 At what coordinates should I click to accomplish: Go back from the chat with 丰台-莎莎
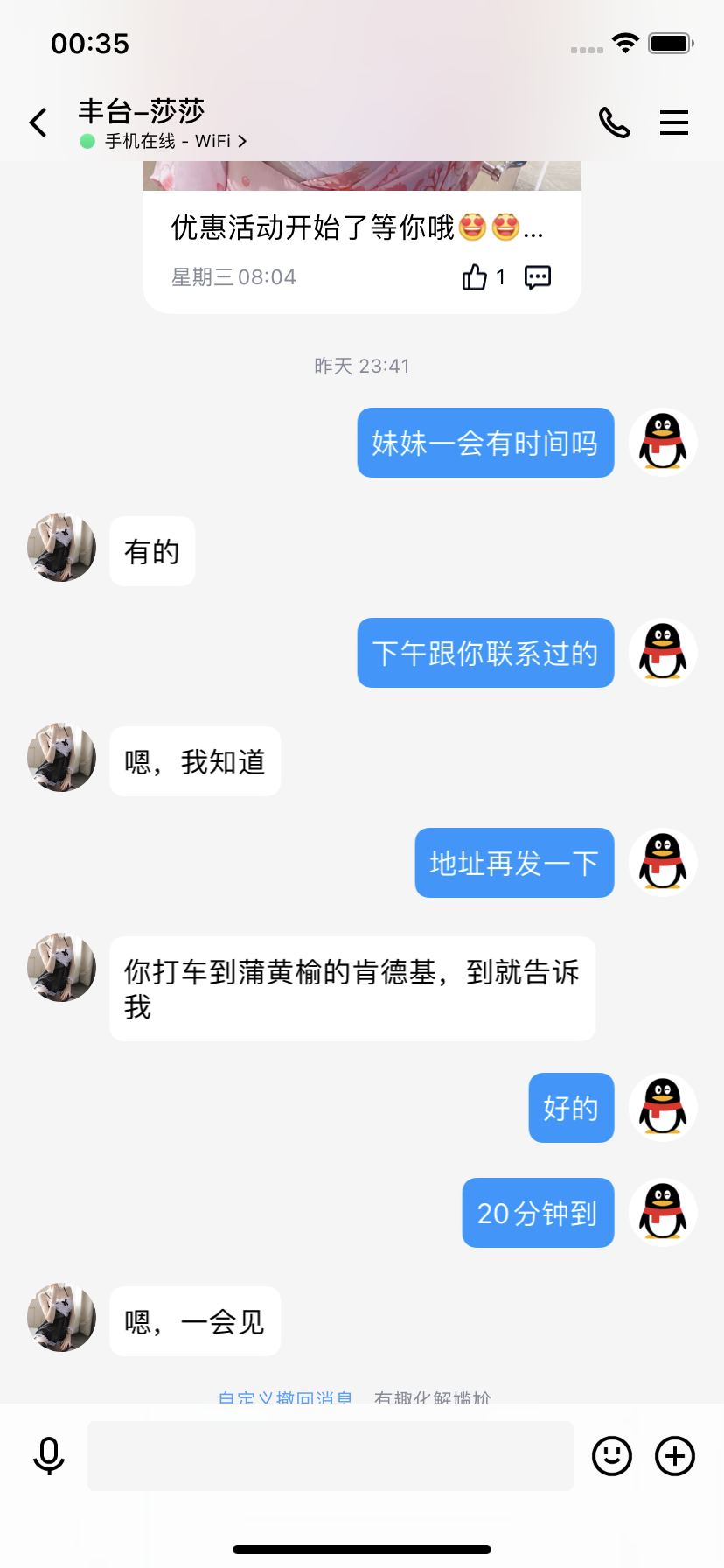coord(38,122)
